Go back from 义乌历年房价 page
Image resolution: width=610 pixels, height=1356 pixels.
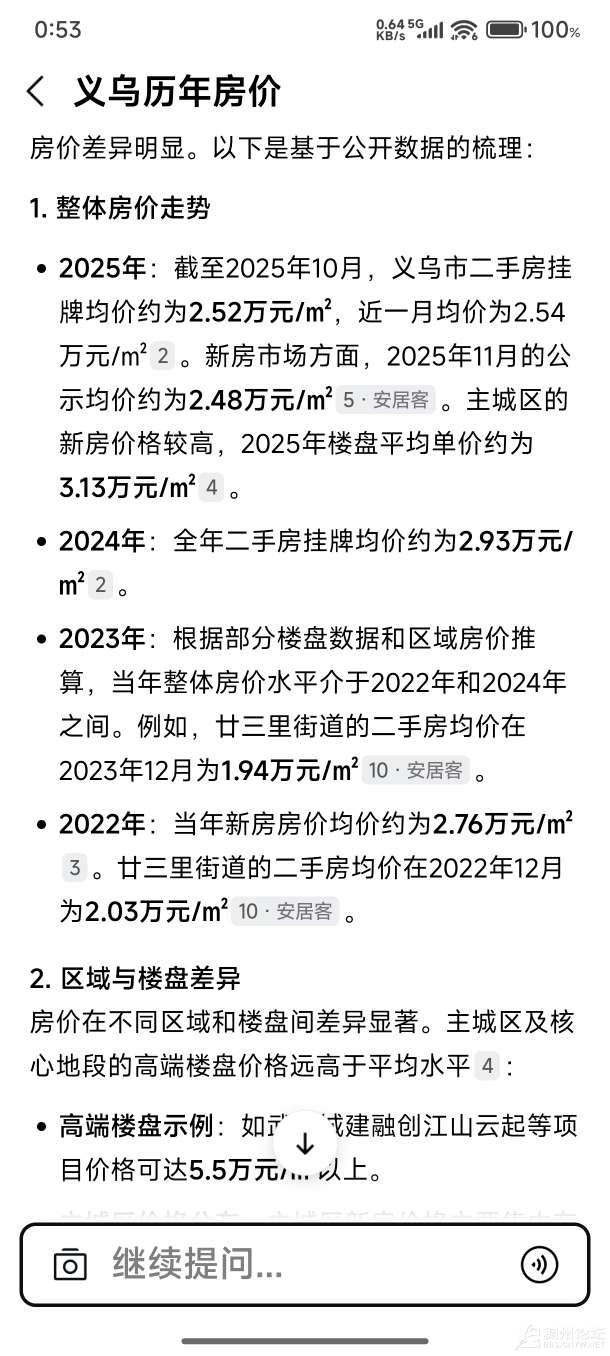point(36,92)
